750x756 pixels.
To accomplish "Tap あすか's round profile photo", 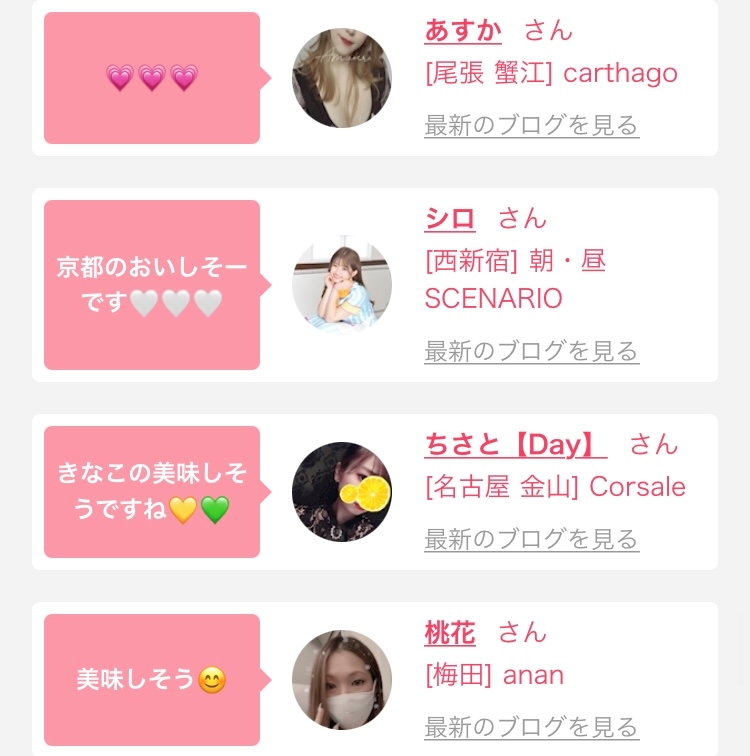I will [342, 78].
